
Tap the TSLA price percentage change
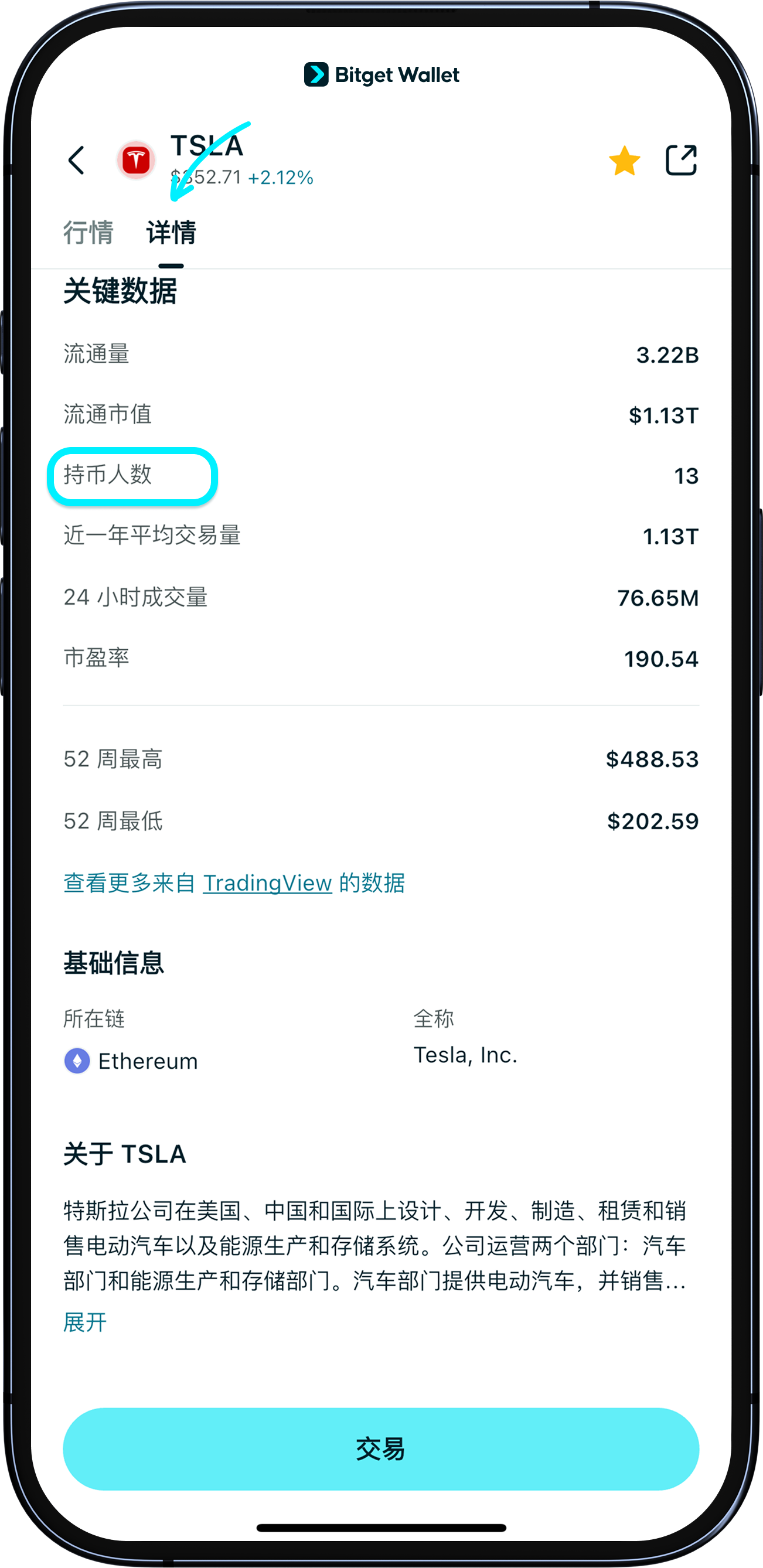click(280, 177)
